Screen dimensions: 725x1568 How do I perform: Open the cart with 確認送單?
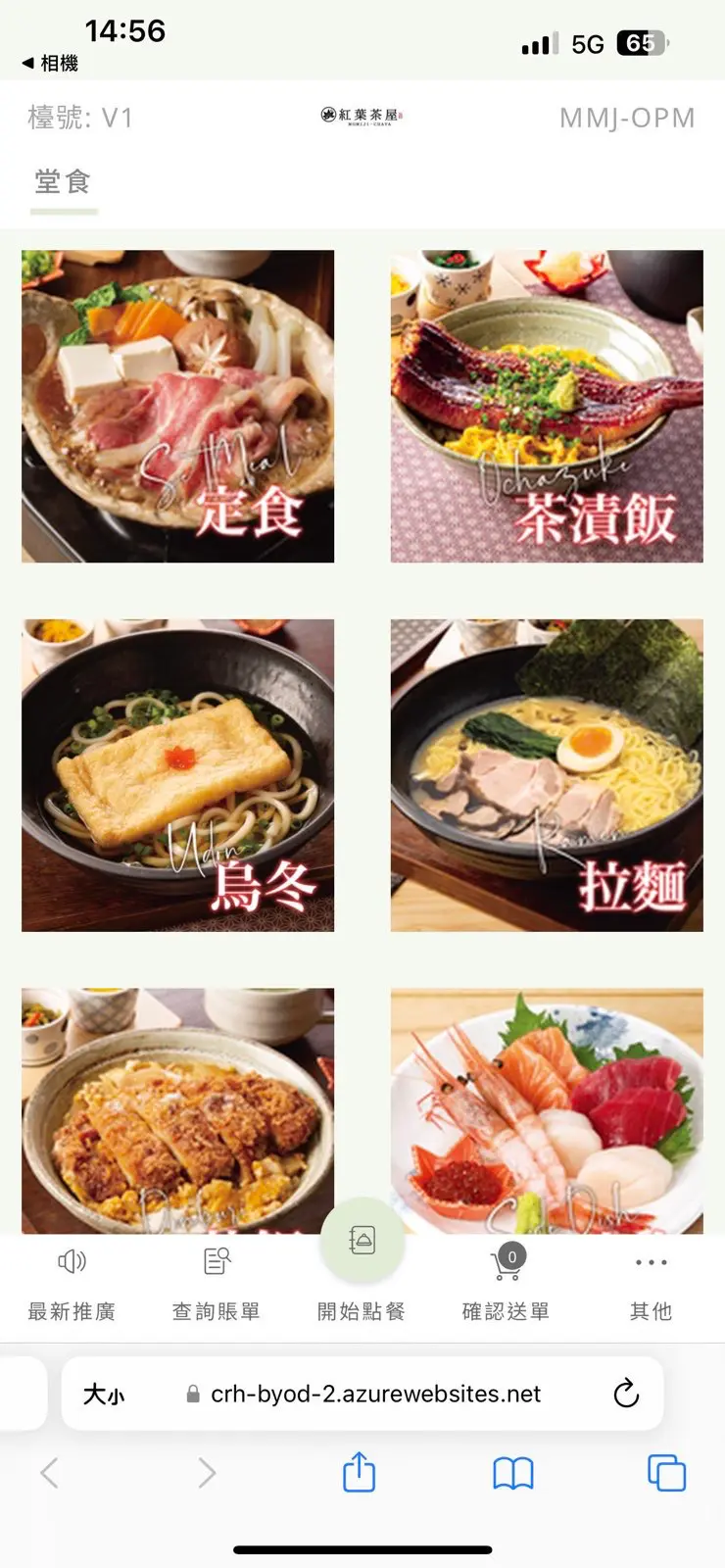point(506,1283)
